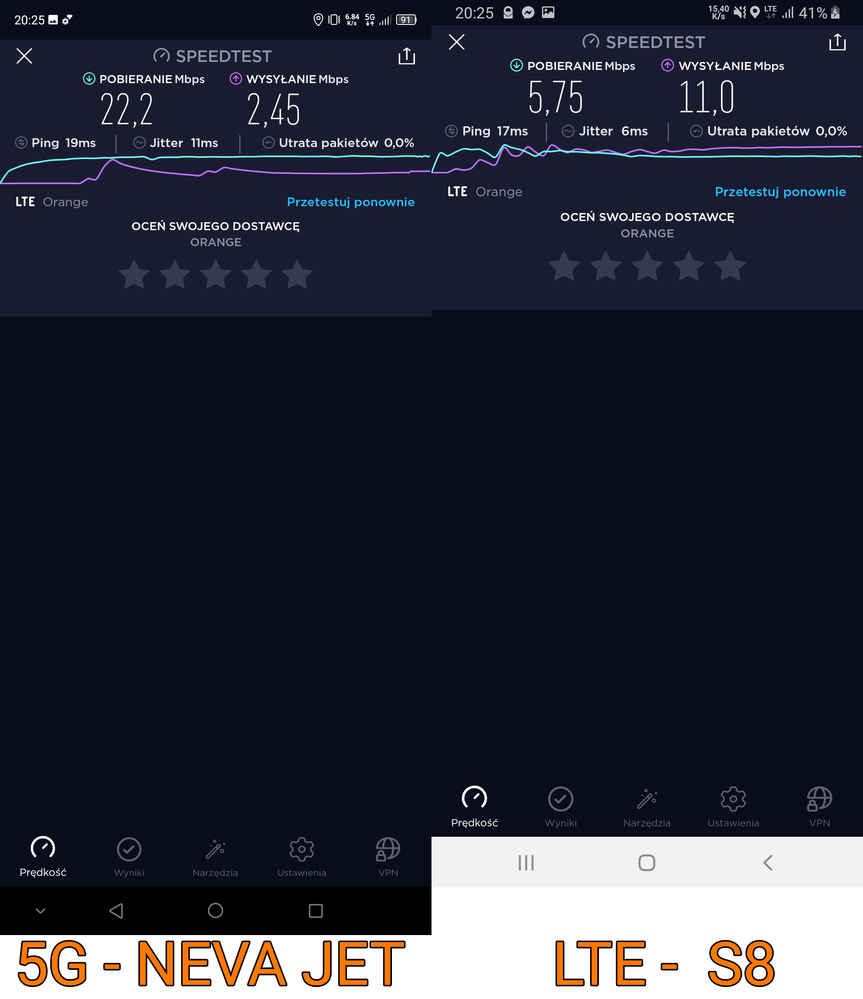
Task: Tap the Ping 19ms status item
Action: [x=55, y=143]
